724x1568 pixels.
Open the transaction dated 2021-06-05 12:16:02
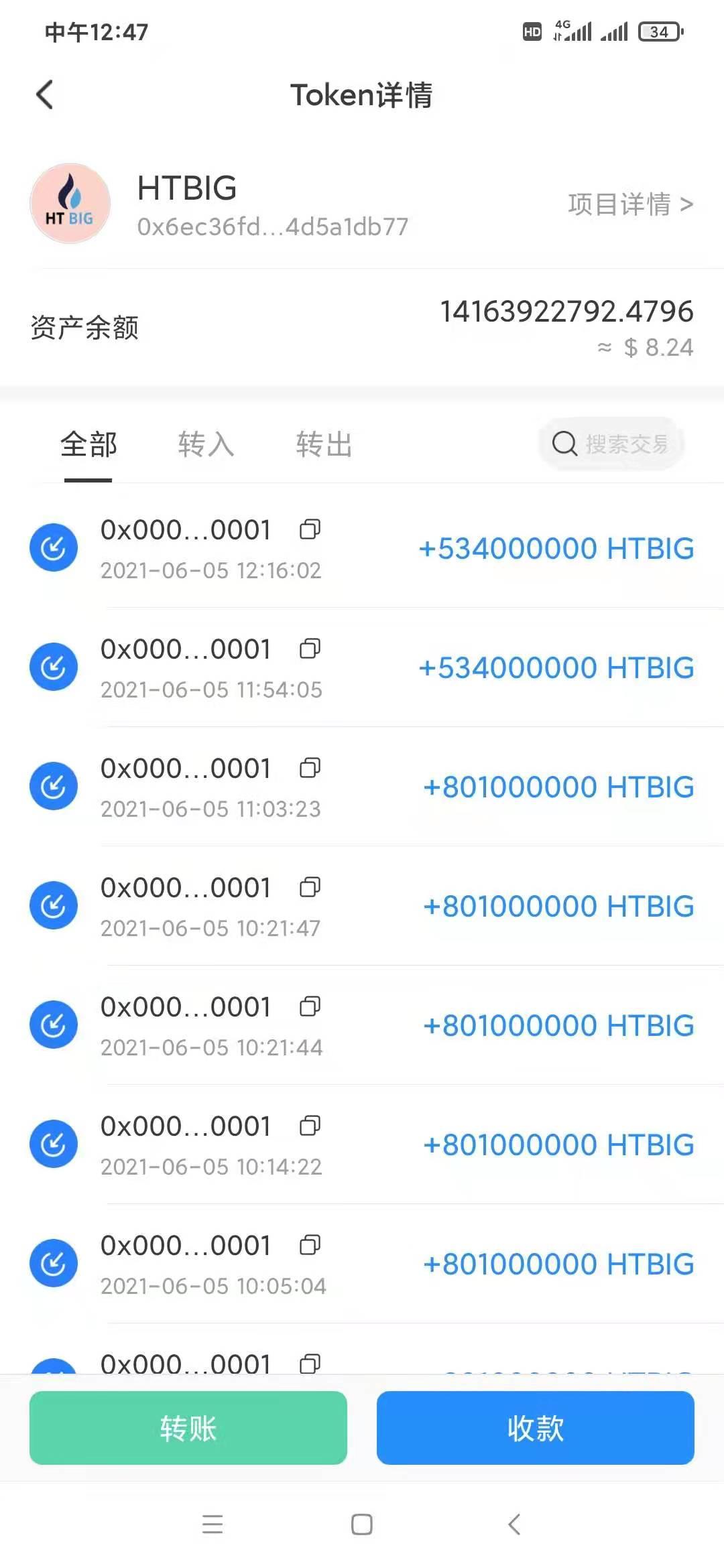[362, 548]
